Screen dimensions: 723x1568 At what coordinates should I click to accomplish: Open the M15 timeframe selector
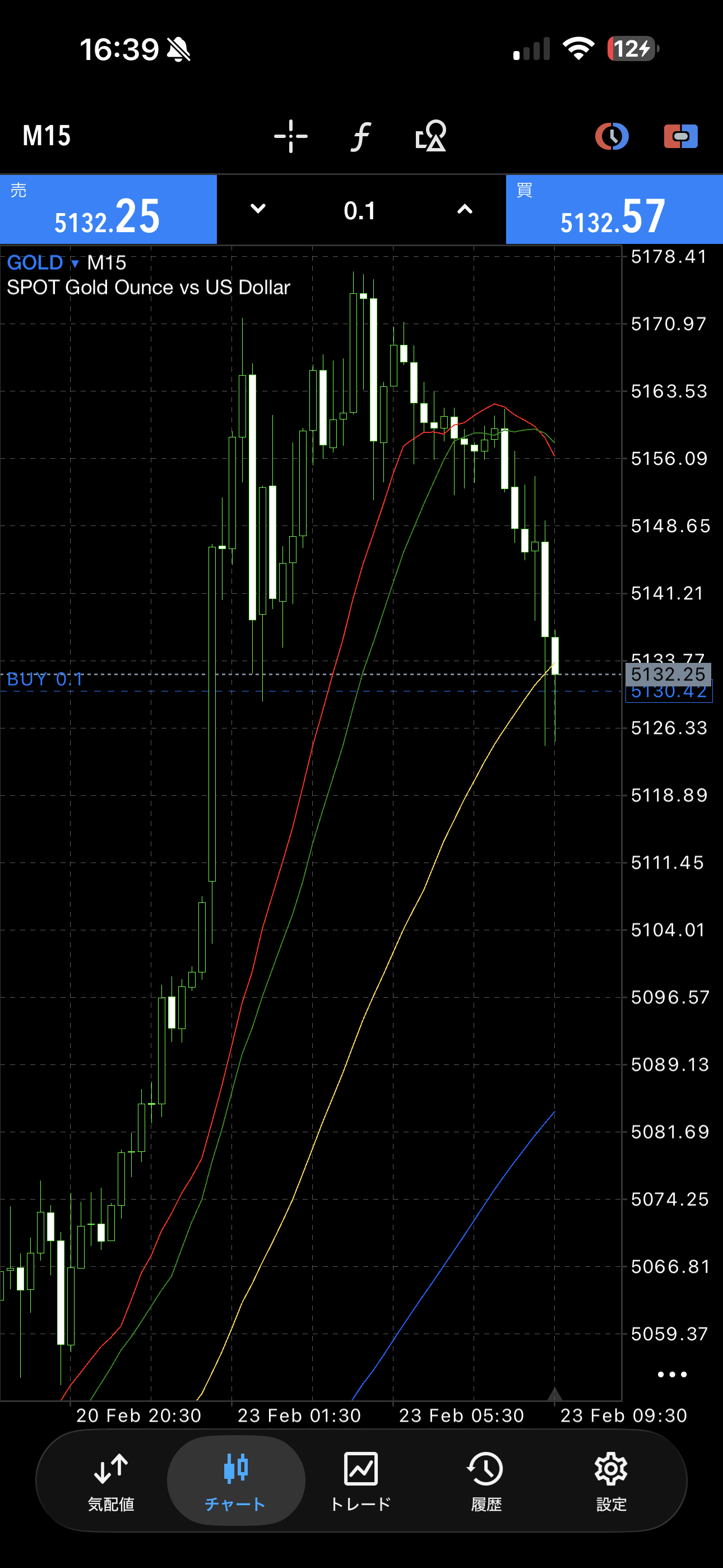[x=47, y=136]
